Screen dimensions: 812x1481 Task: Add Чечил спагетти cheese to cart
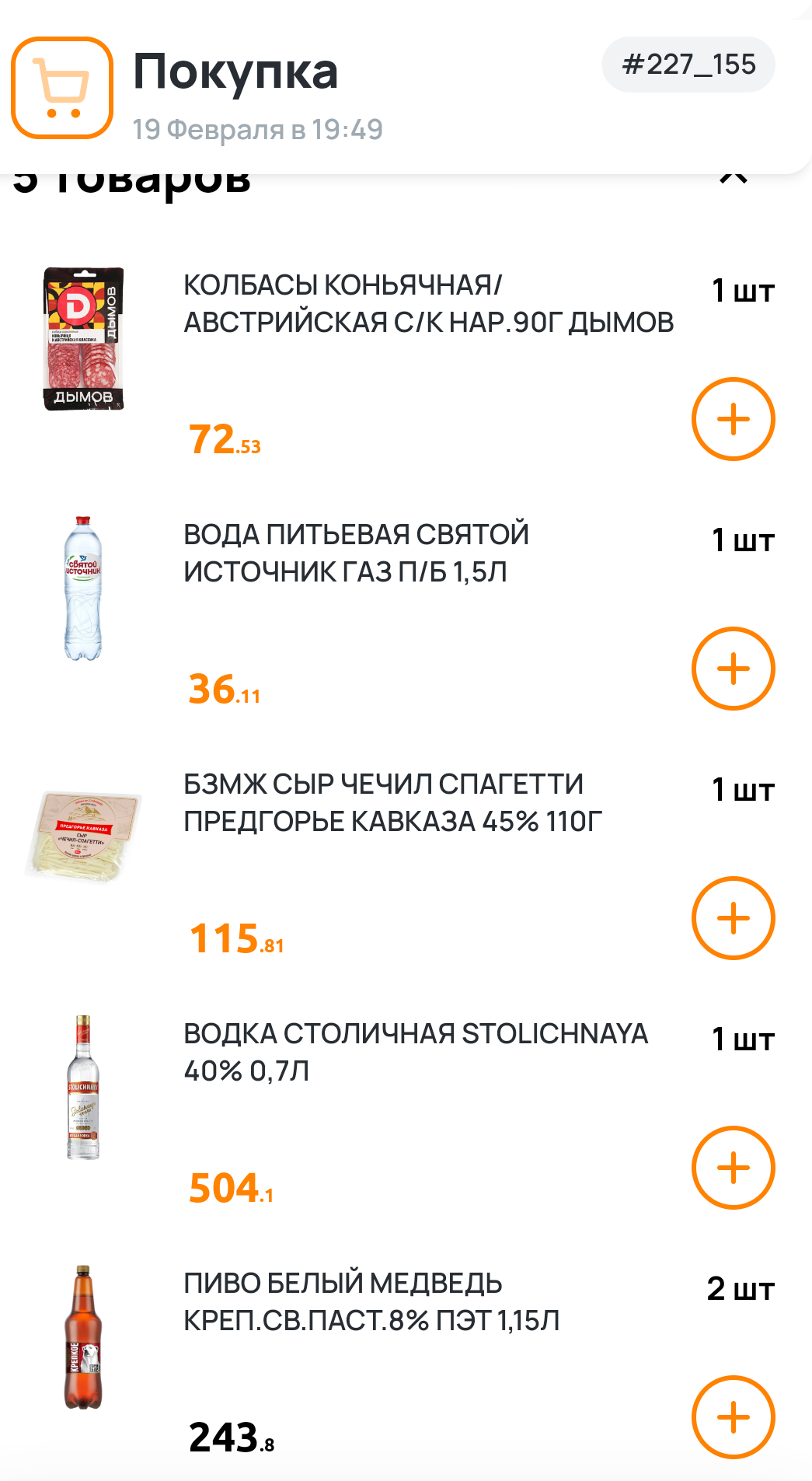733,918
